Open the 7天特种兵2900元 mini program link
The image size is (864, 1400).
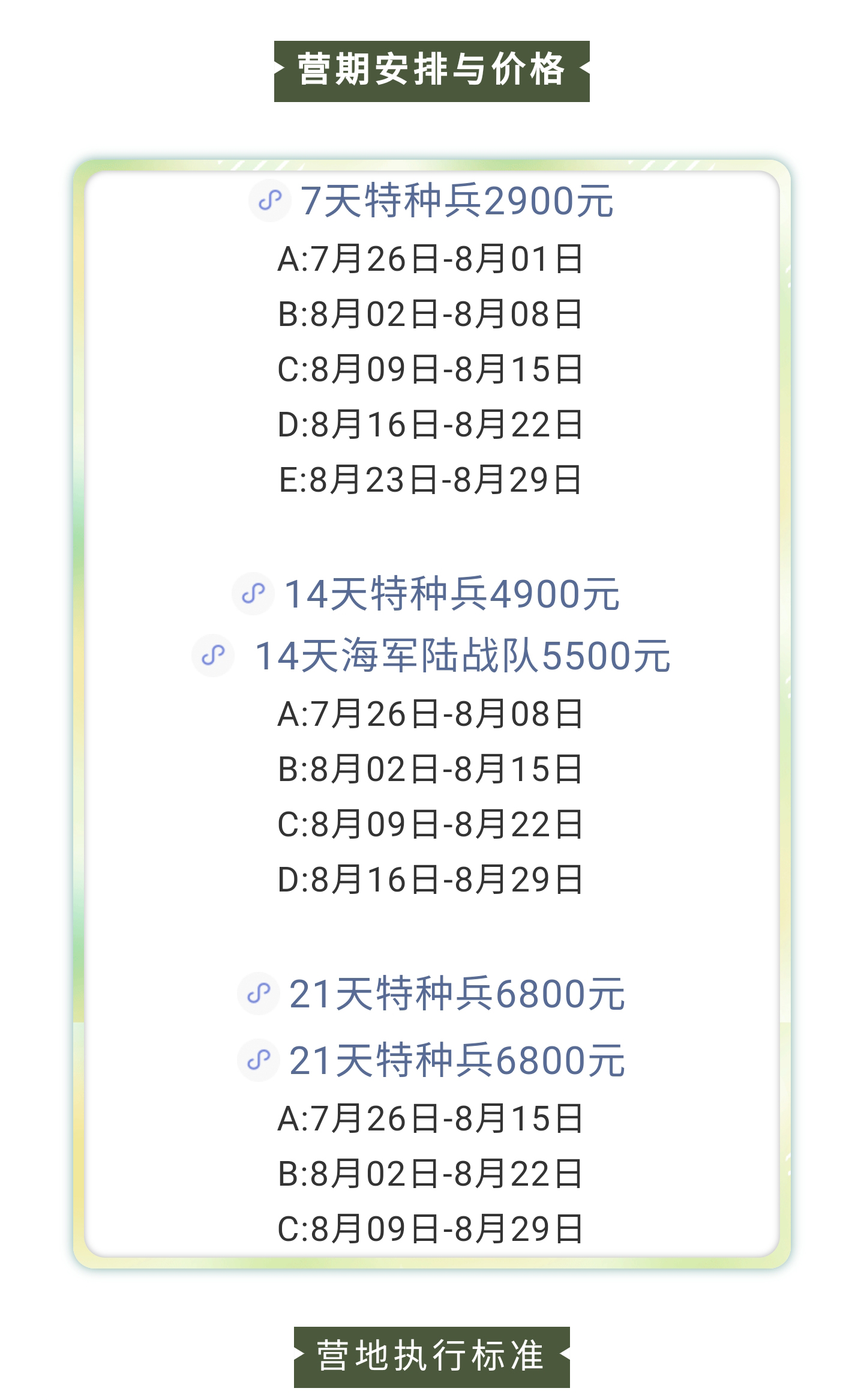pos(431,201)
